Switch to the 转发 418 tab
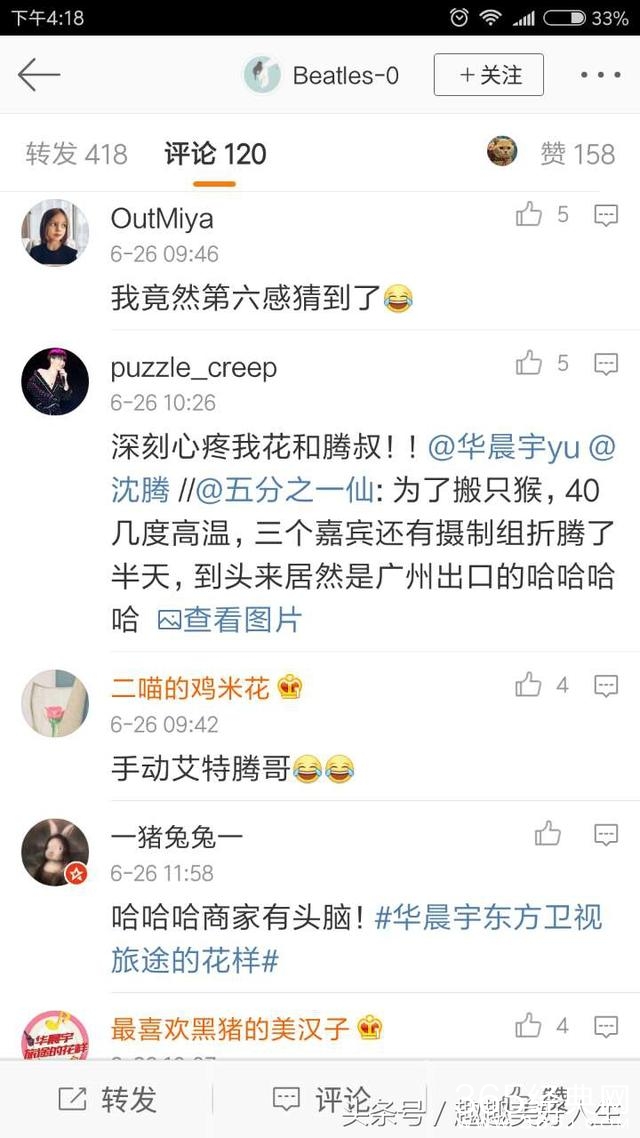This screenshot has height=1138, width=640. tap(76, 154)
